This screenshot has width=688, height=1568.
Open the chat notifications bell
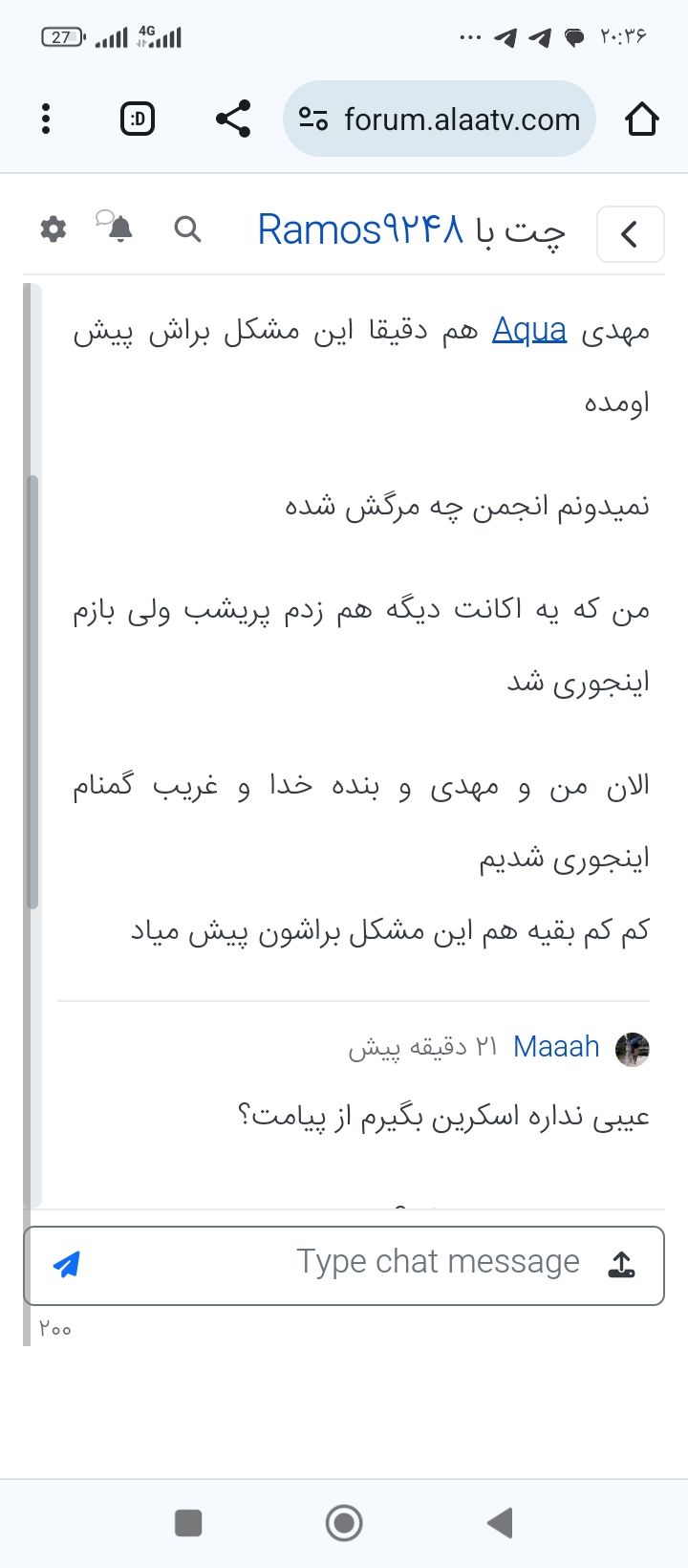[119, 229]
